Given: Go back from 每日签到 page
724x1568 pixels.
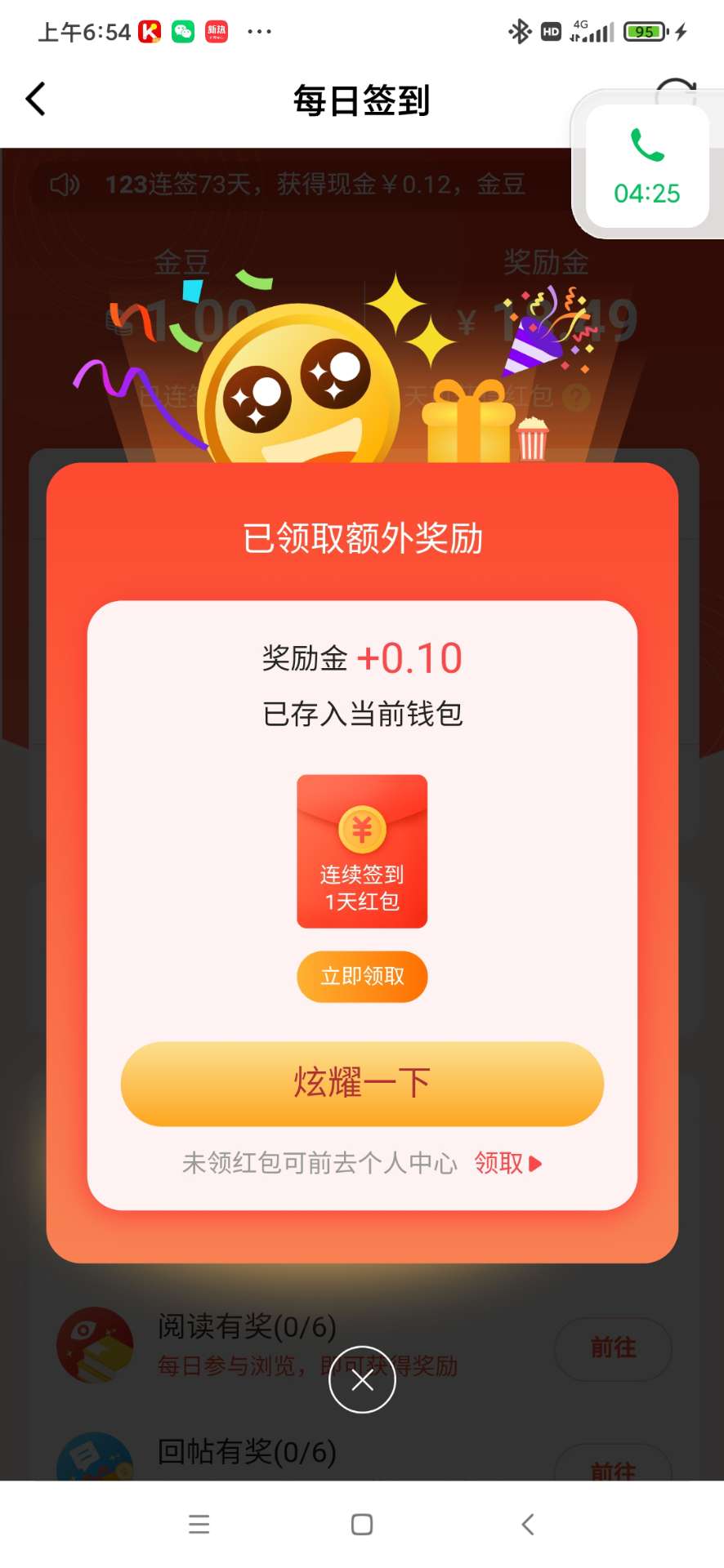Looking at the screenshot, I should (36, 100).
